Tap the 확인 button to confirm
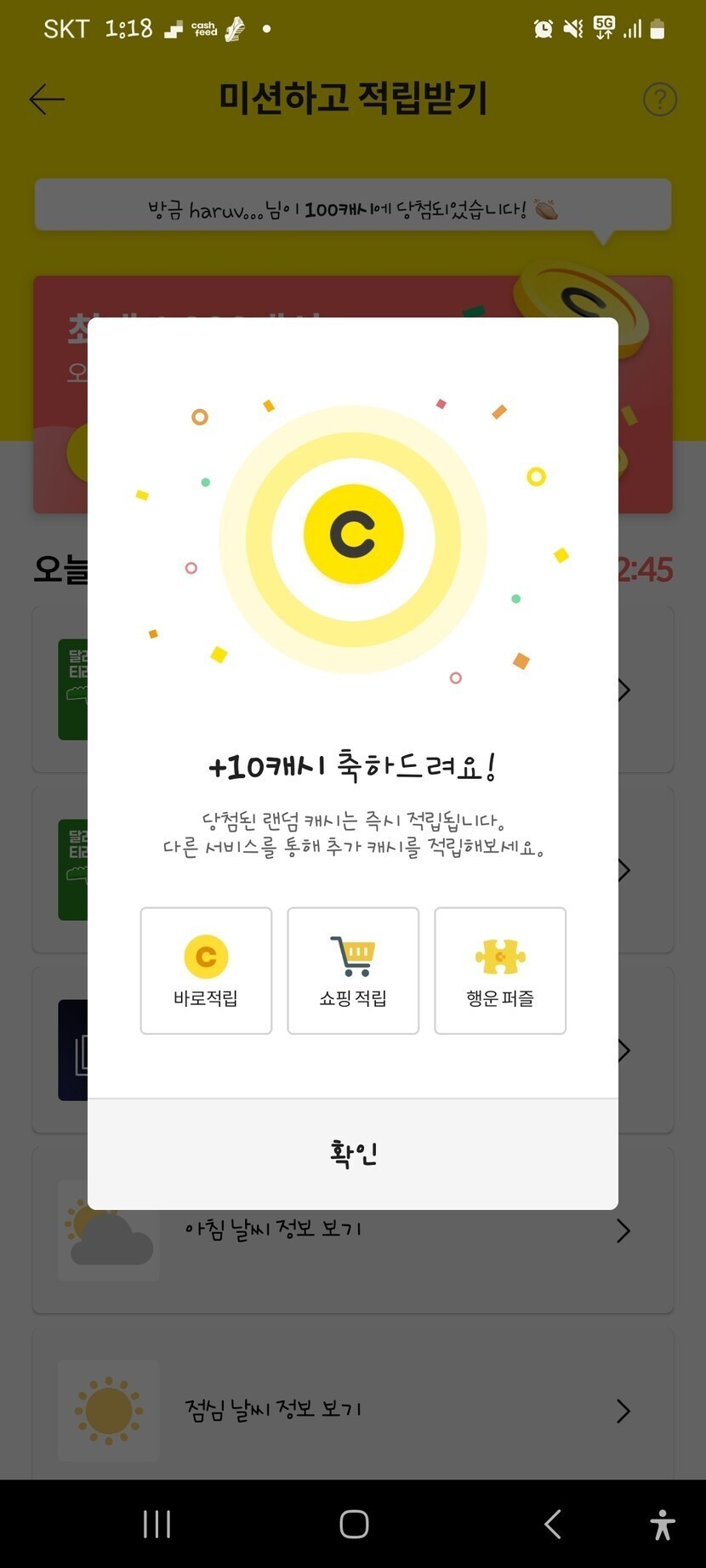 [x=353, y=1154]
